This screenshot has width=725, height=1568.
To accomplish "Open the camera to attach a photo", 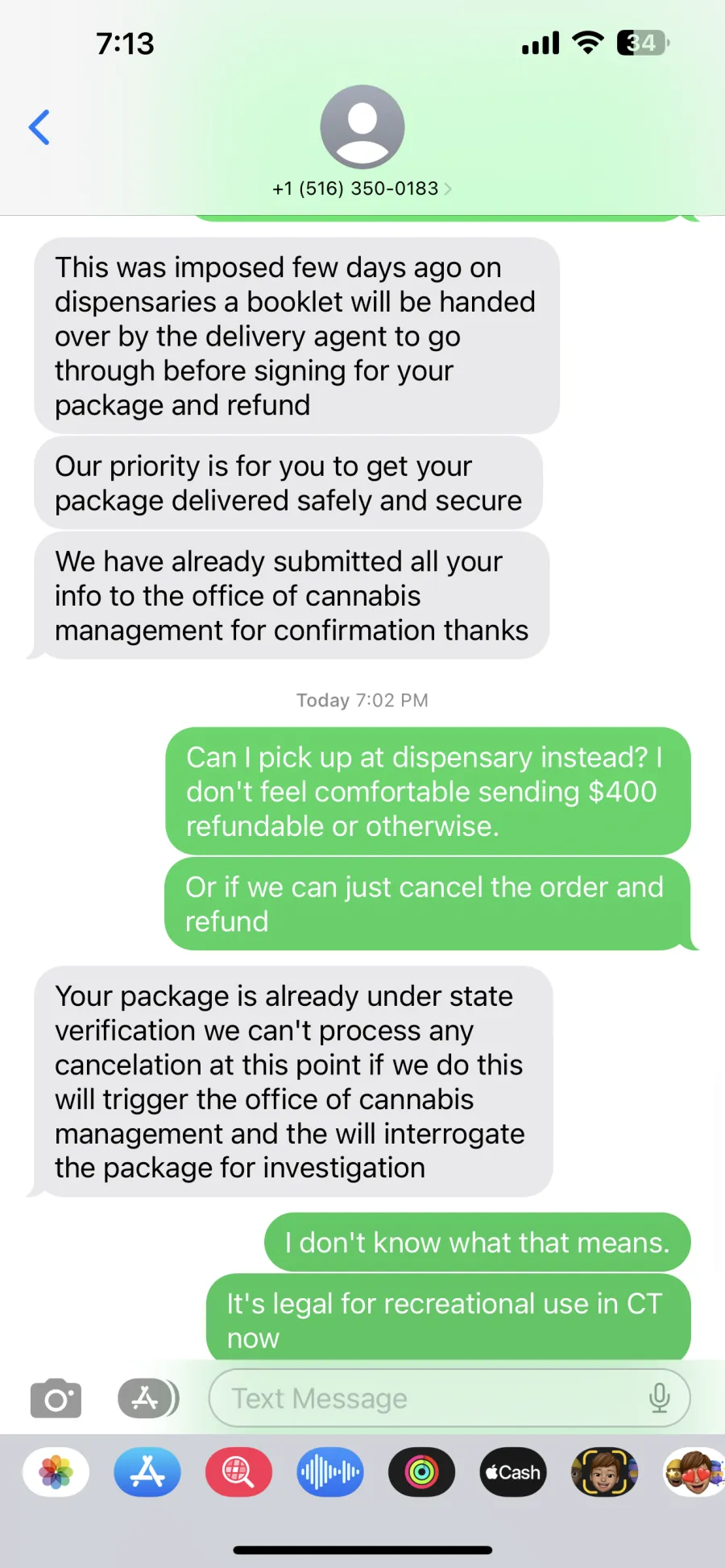I will 56,1398.
